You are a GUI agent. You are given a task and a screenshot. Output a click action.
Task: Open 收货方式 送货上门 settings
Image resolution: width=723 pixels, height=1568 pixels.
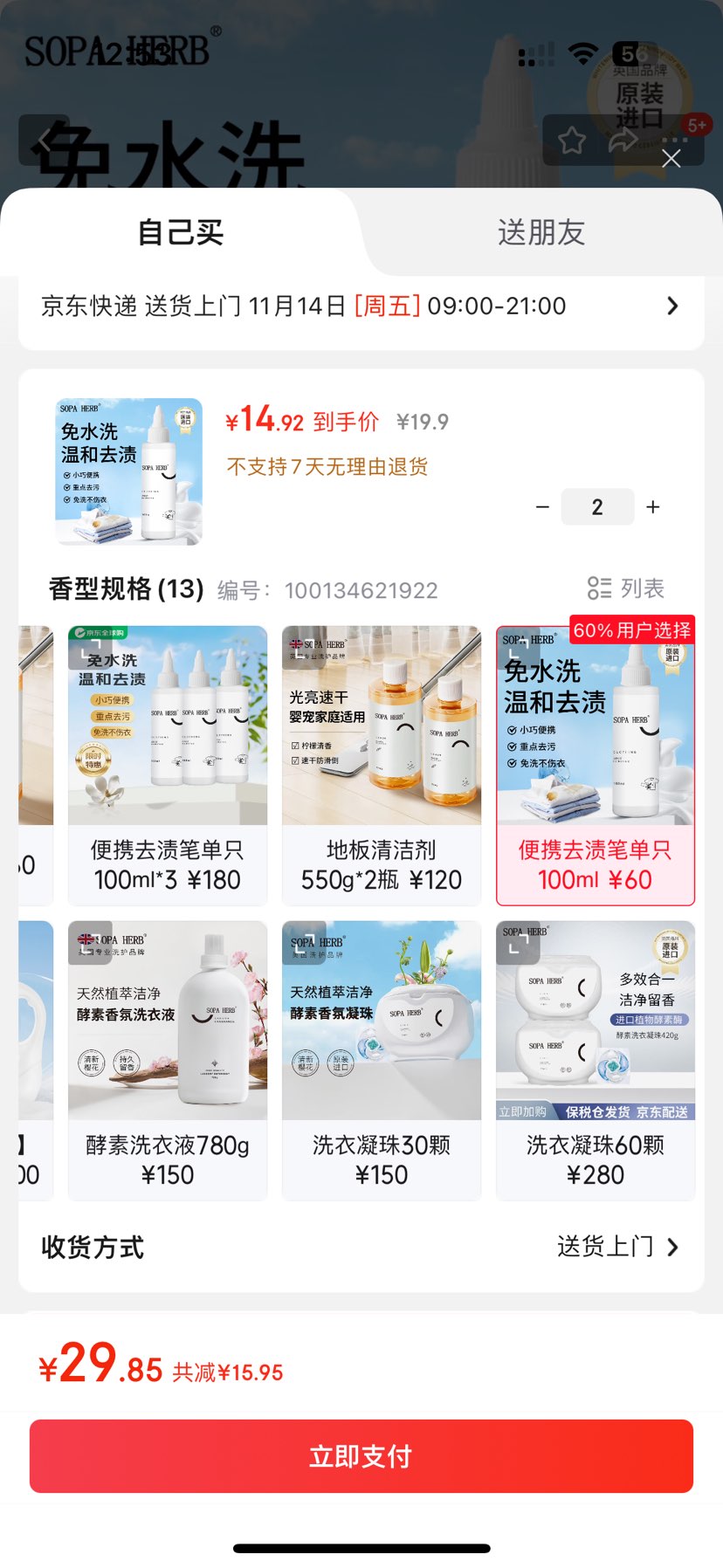tap(616, 1247)
